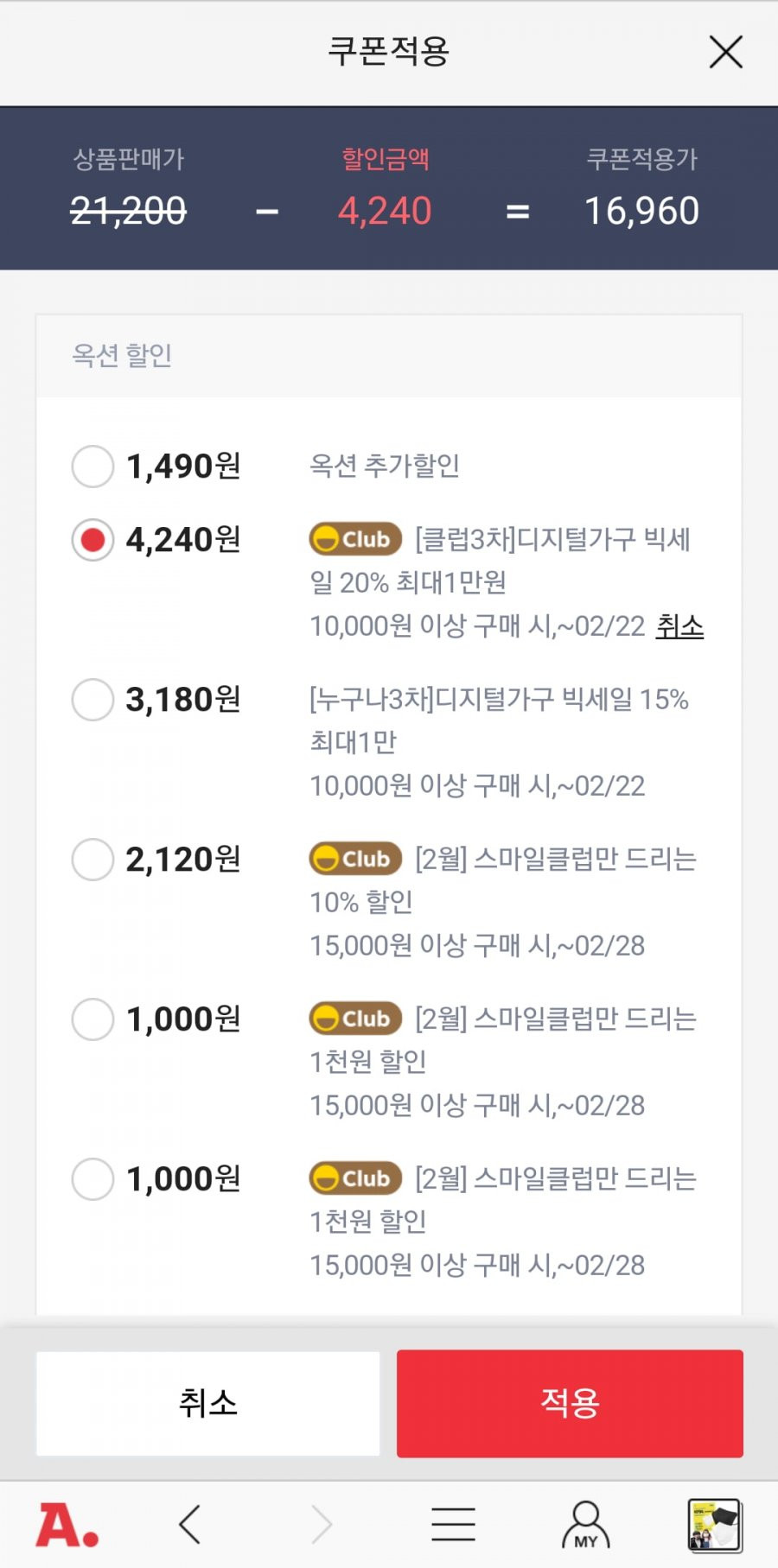Select the 4,240원 club coupon option
778x1568 pixels.
click(92, 540)
